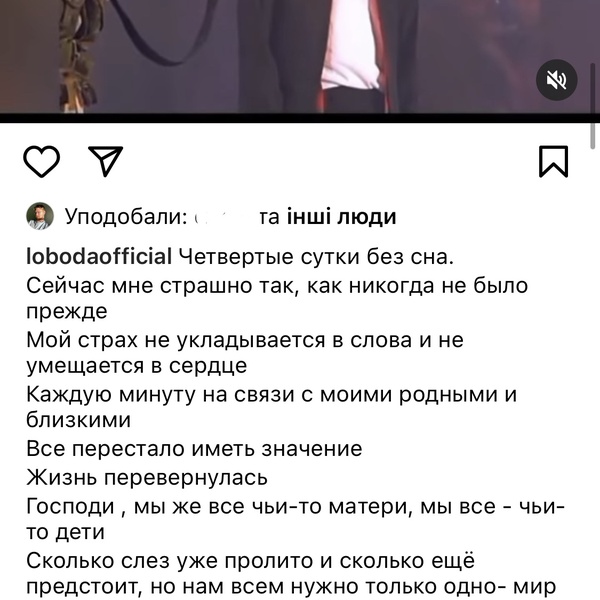Like the lobodaofficial post
The width and height of the screenshot is (600, 600).
point(42,161)
